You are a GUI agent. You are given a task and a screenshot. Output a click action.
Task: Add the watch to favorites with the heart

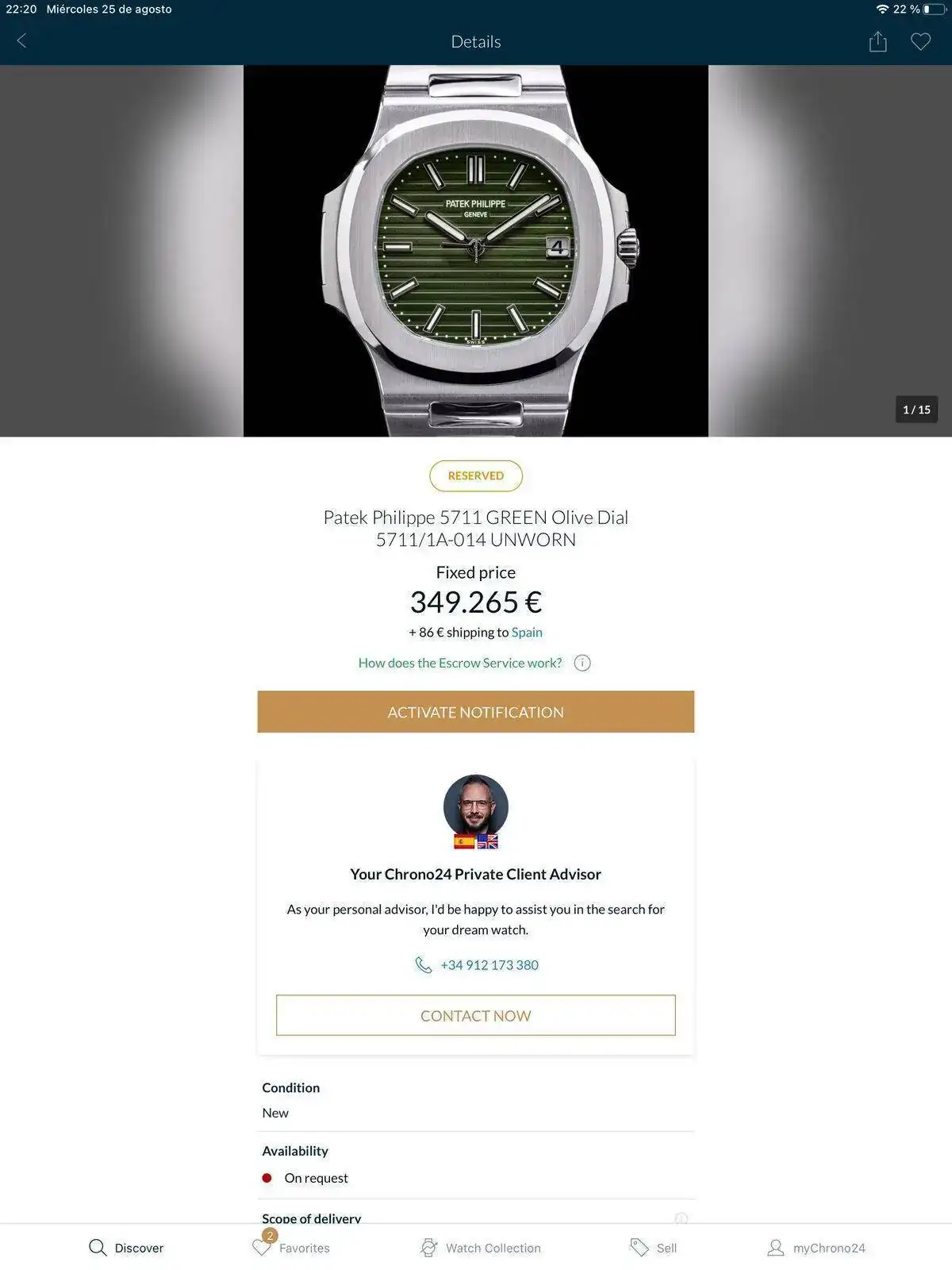tap(920, 41)
